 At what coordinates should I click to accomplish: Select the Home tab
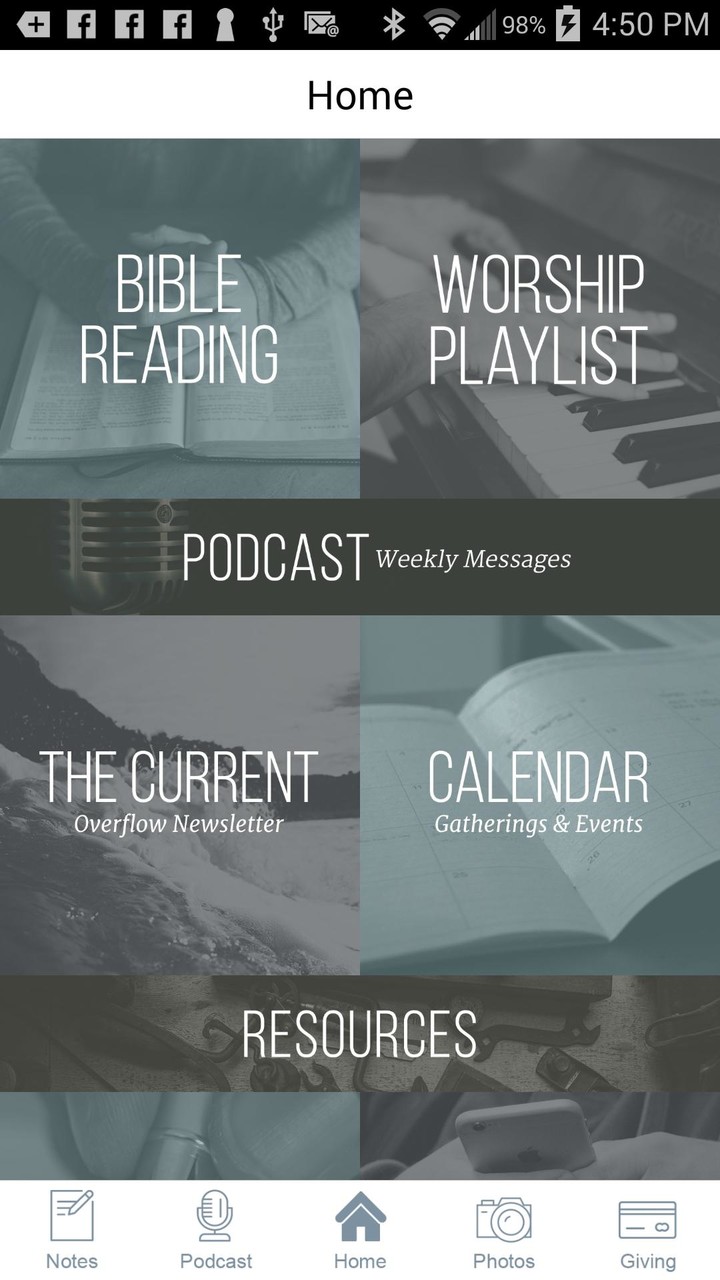360,1230
